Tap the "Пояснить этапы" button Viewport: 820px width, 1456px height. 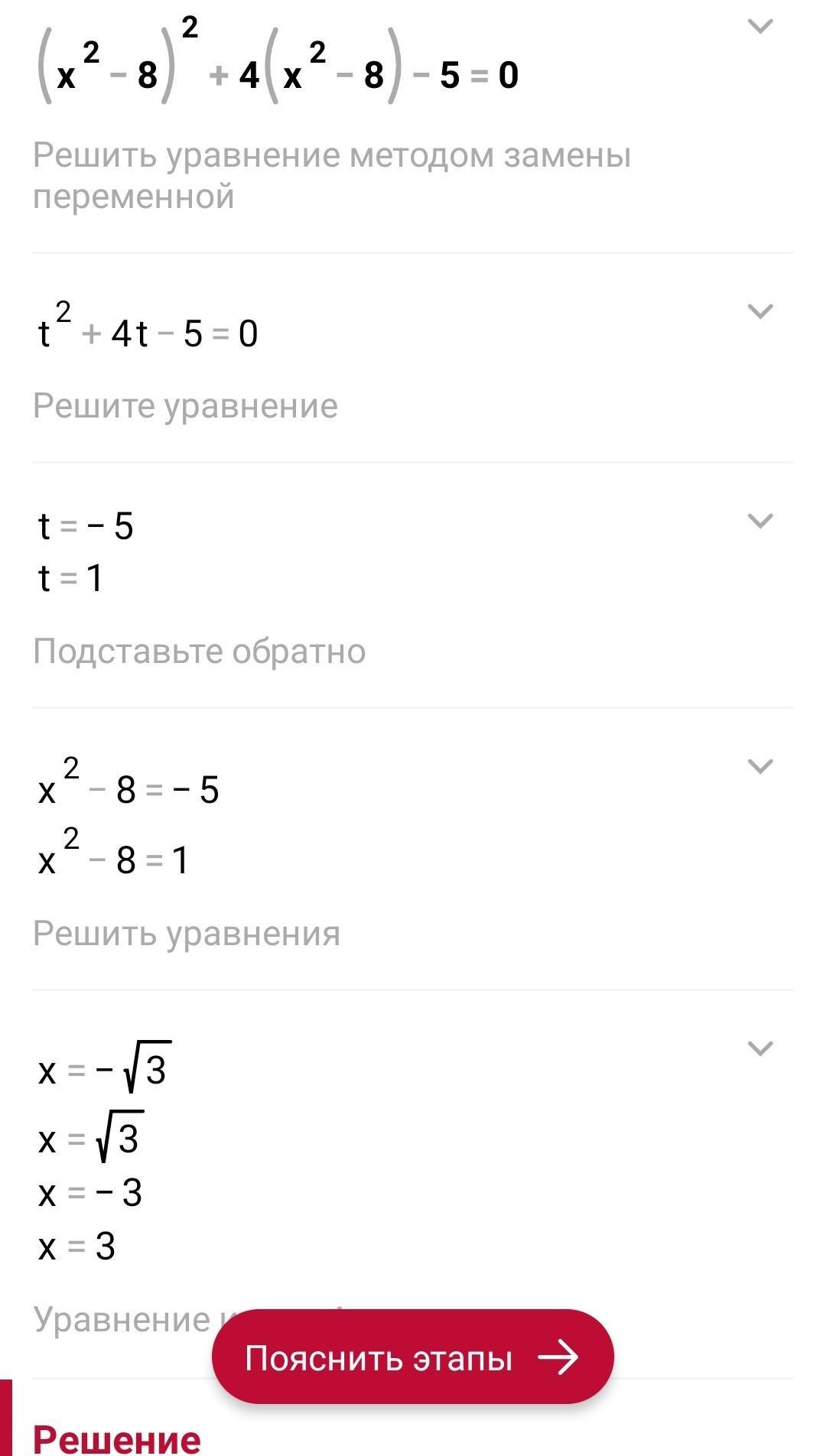coord(412,1357)
